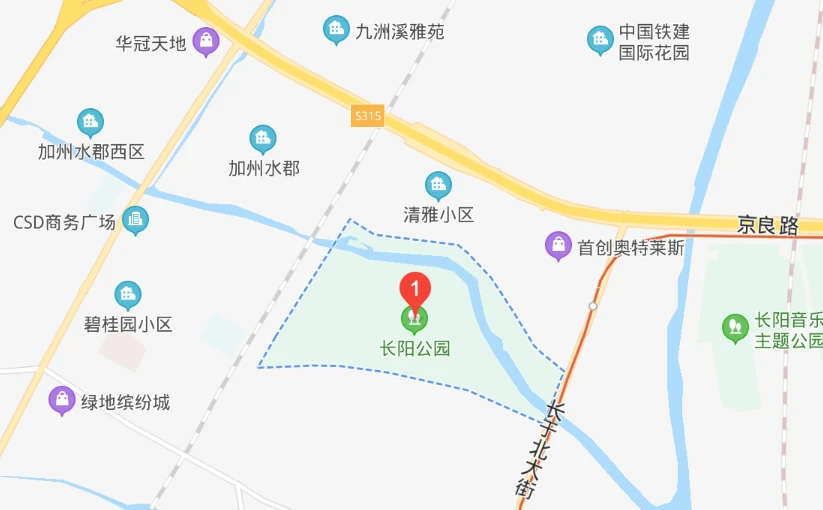Tap the 碧桂园小区 marker
This screenshot has width=823, height=510.
click(x=128, y=295)
